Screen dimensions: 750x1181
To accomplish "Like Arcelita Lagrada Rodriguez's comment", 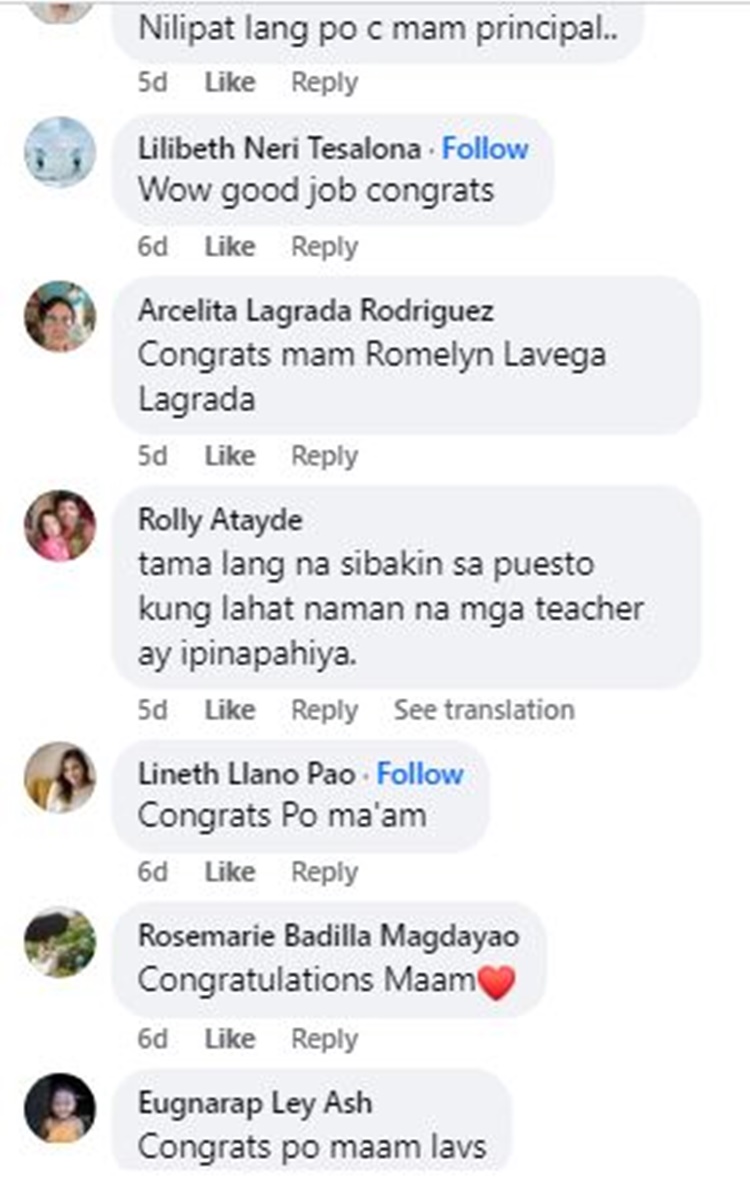I will pyautogui.click(x=229, y=456).
